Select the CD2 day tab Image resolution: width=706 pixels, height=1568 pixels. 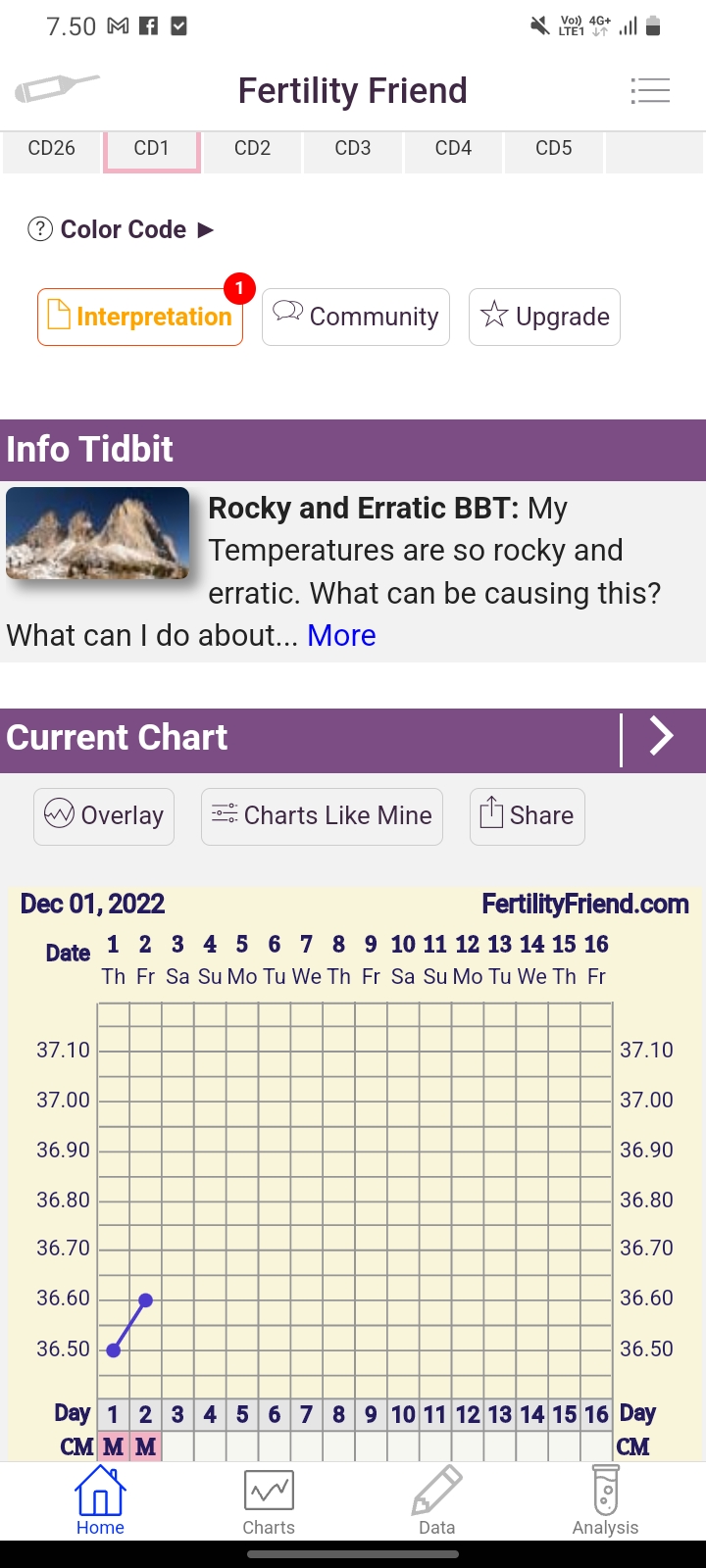[252, 149]
